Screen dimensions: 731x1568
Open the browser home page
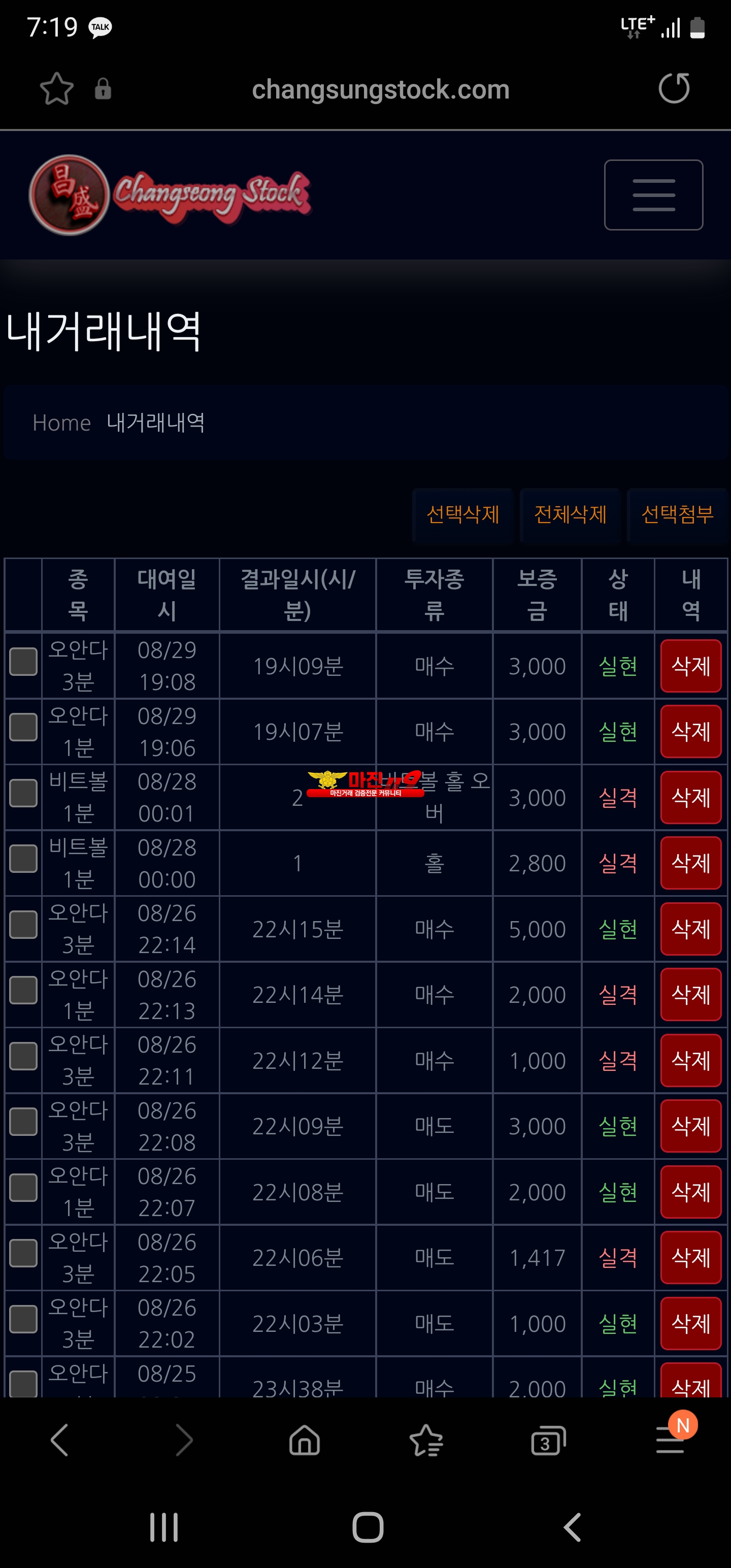click(x=305, y=1441)
